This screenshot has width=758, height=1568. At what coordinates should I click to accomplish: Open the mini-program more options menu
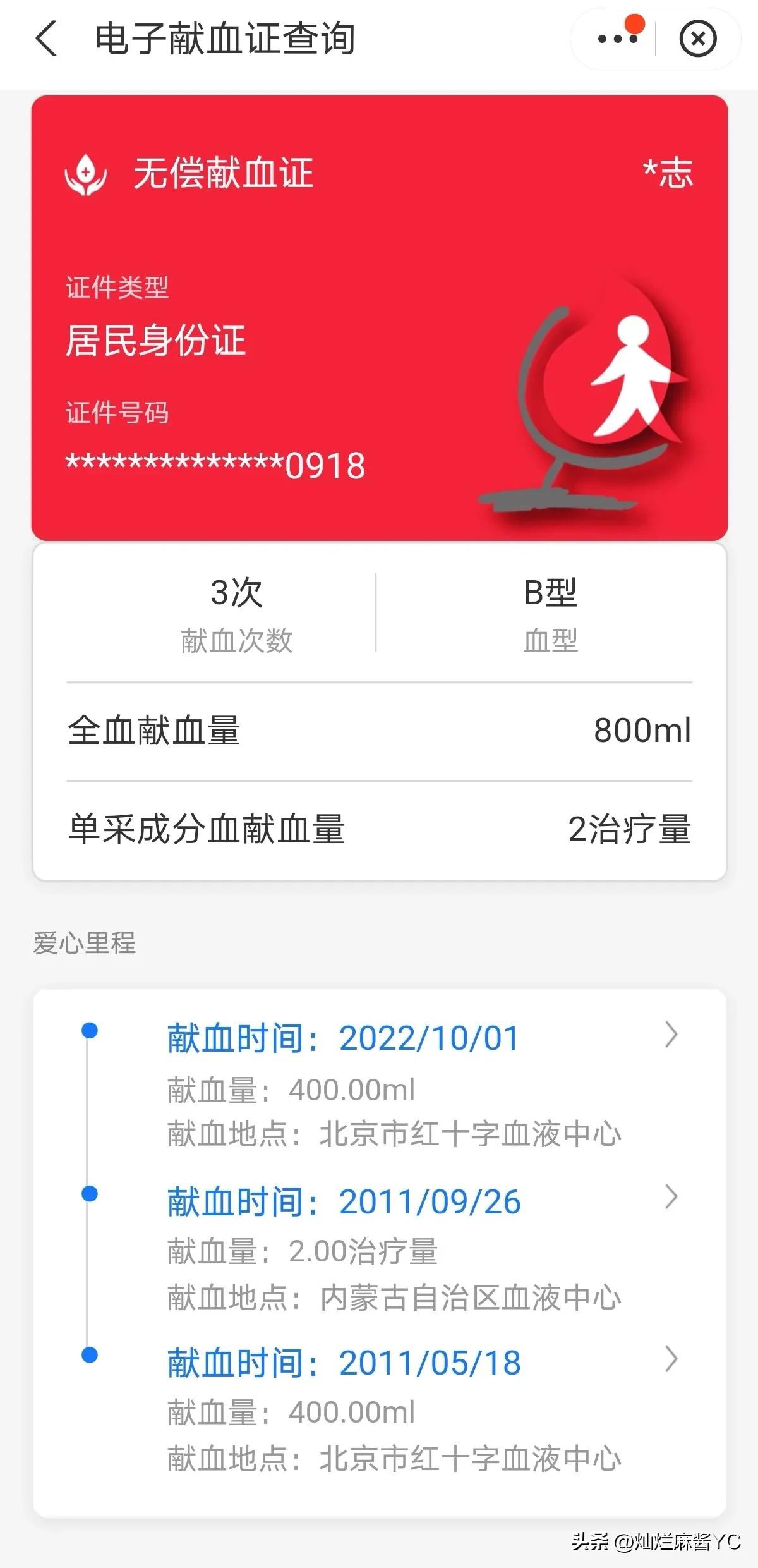pyautogui.click(x=617, y=39)
